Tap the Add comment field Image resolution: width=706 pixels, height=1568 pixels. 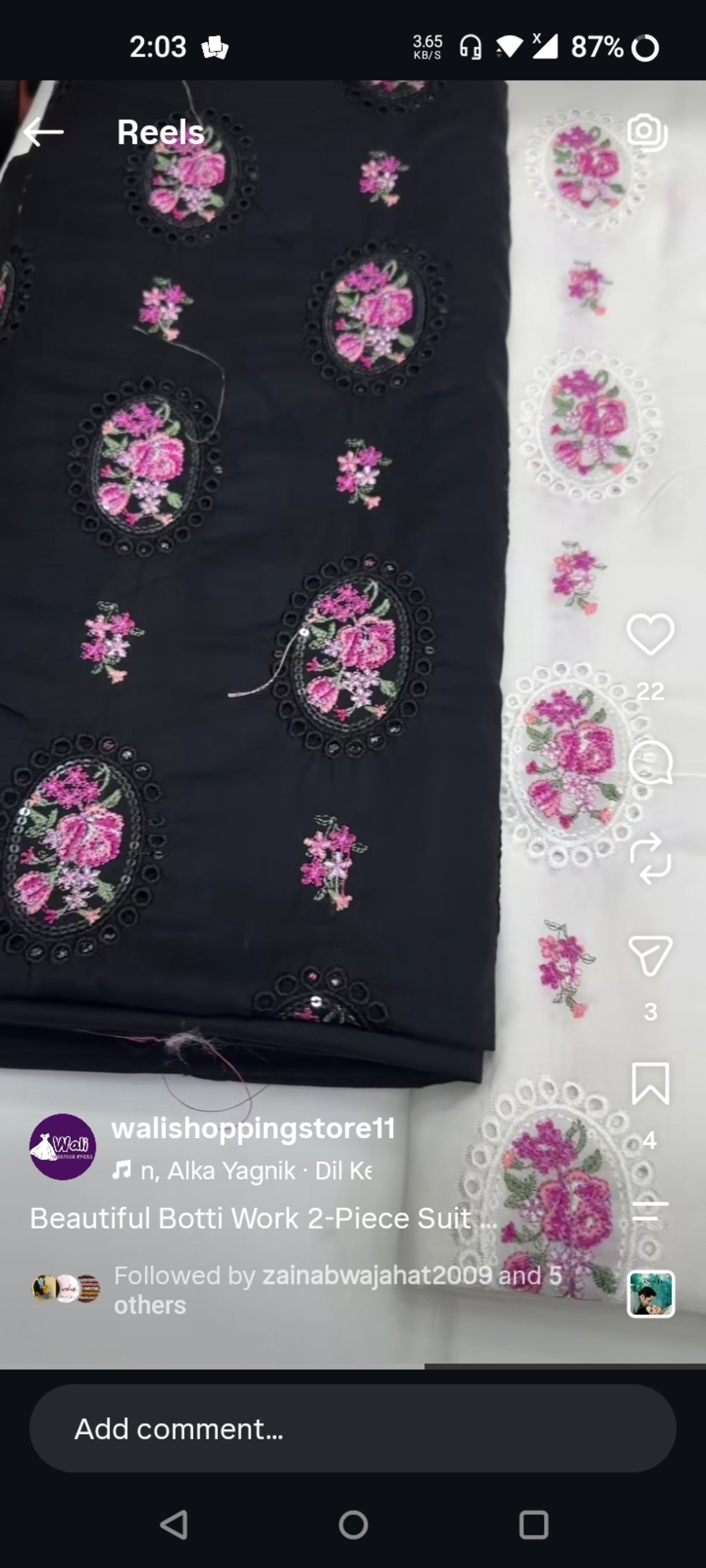pos(352,1428)
